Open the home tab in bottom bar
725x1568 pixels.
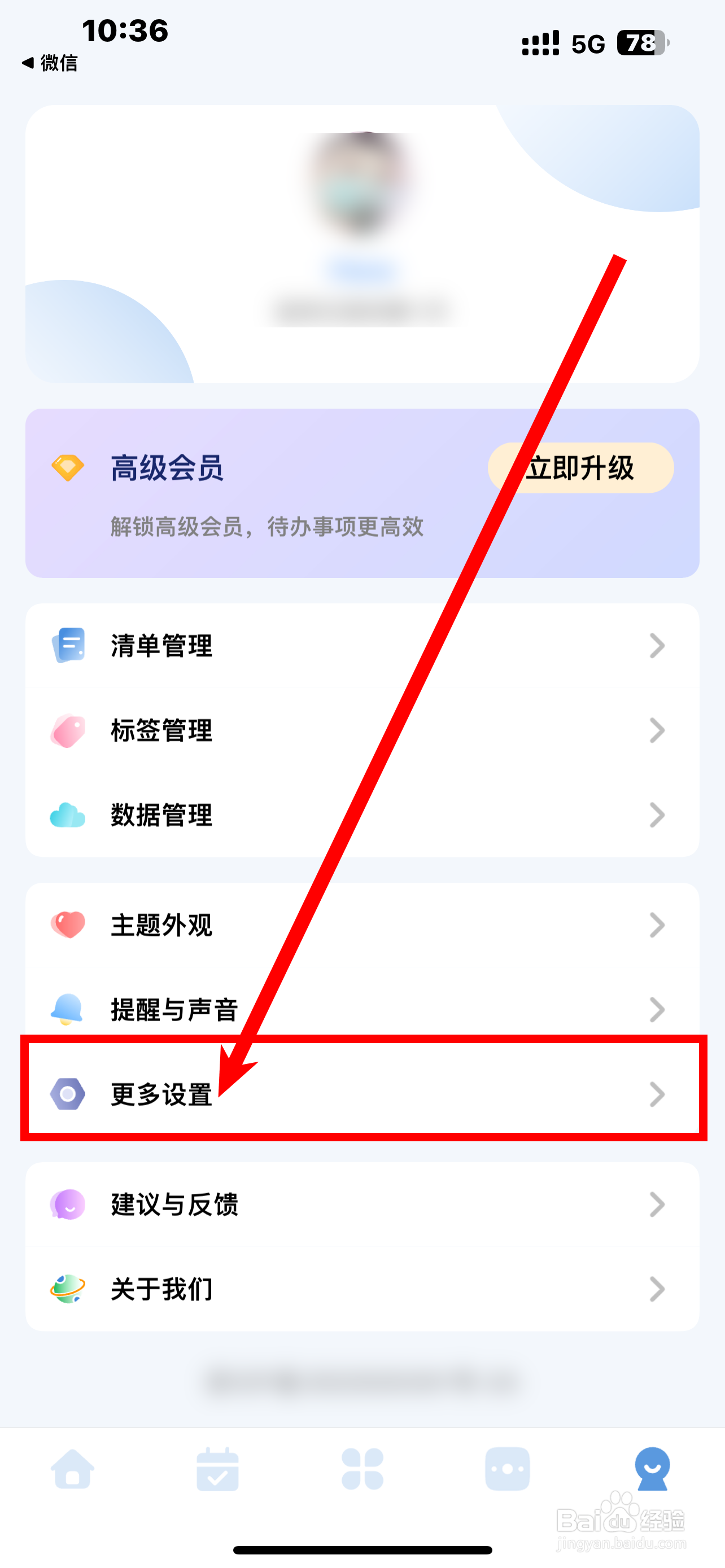tap(73, 1467)
